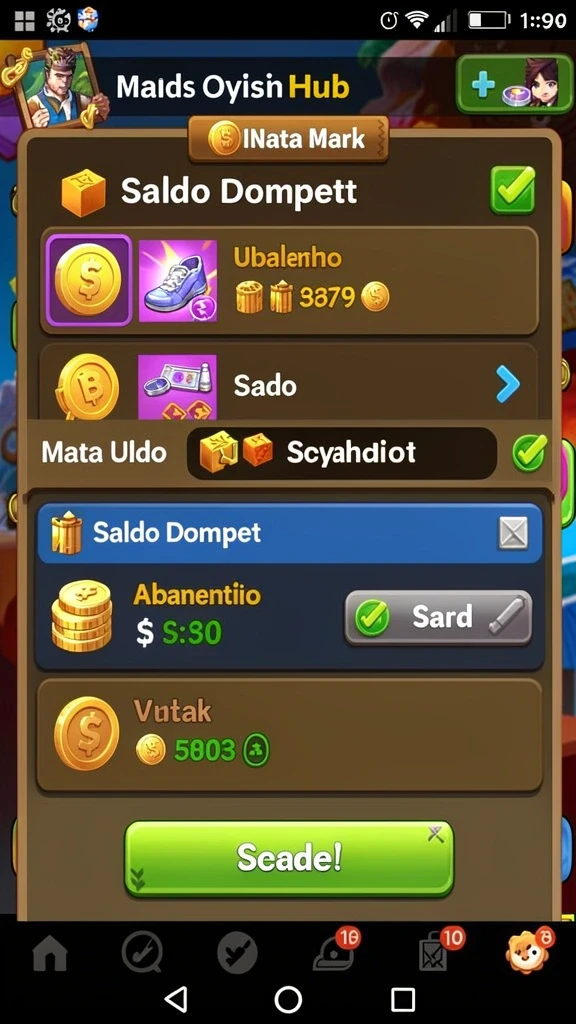Go back with the system back button
The image size is (576, 1024).
point(175,999)
